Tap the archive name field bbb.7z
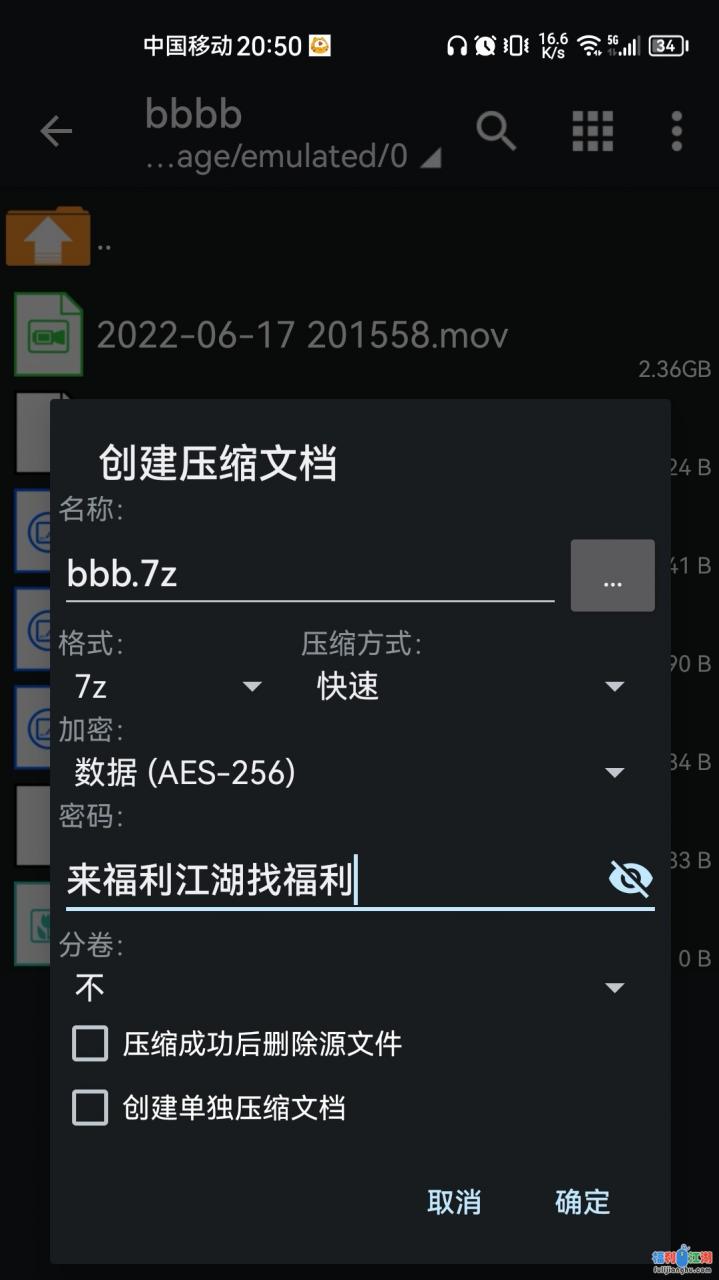The image size is (719, 1280). 308,574
